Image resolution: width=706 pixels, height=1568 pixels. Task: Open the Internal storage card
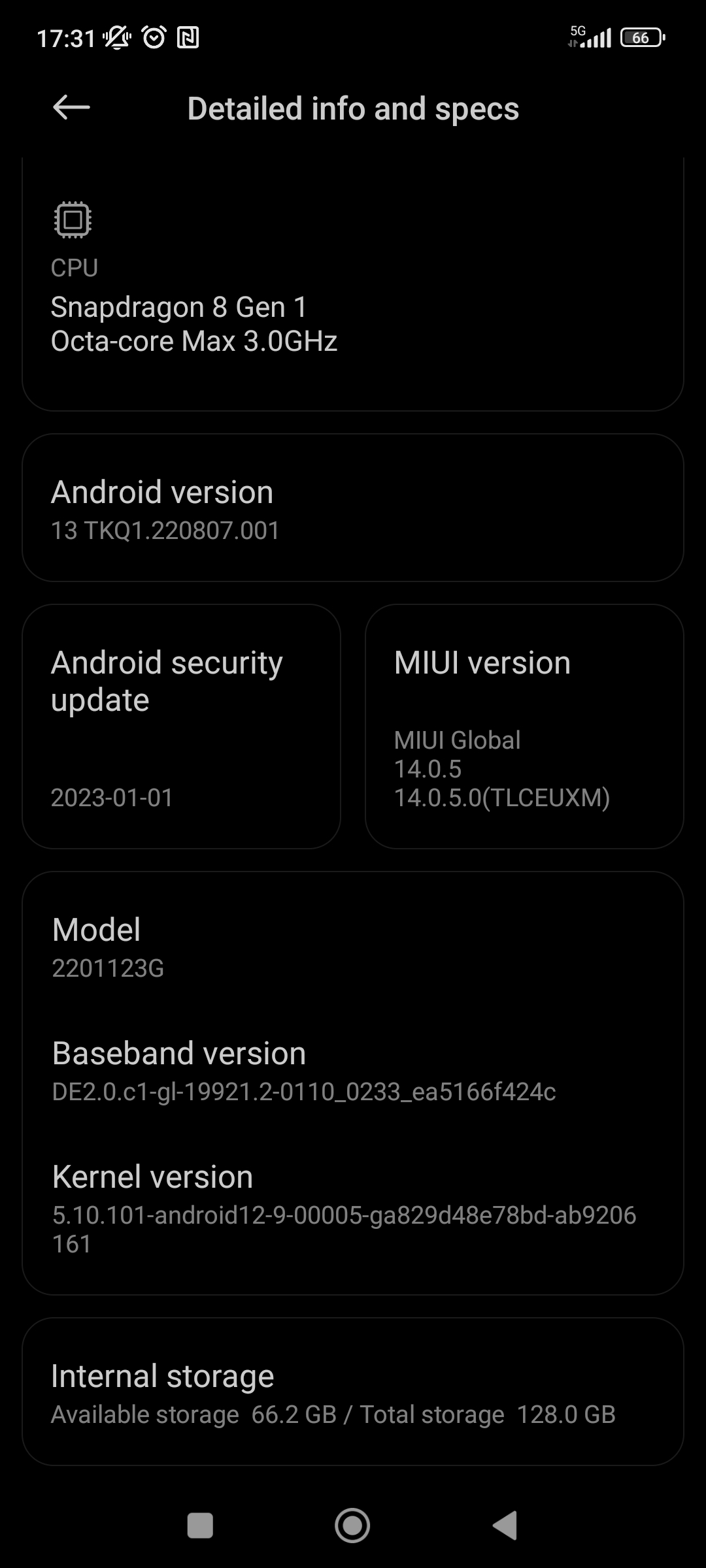click(x=353, y=1392)
